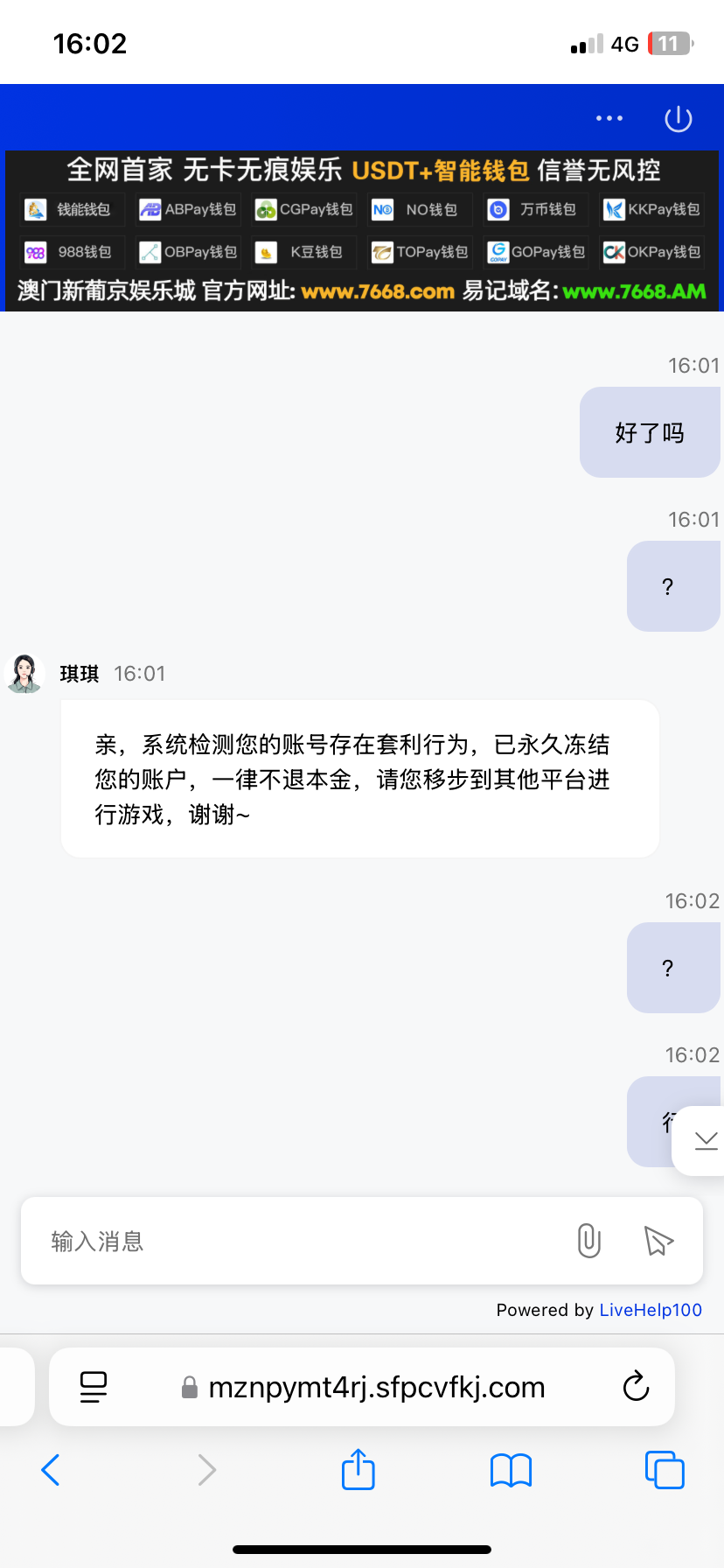The height and width of the screenshot is (1568, 724).
Task: Jump to latest messages with down arrow
Action: point(705,1139)
